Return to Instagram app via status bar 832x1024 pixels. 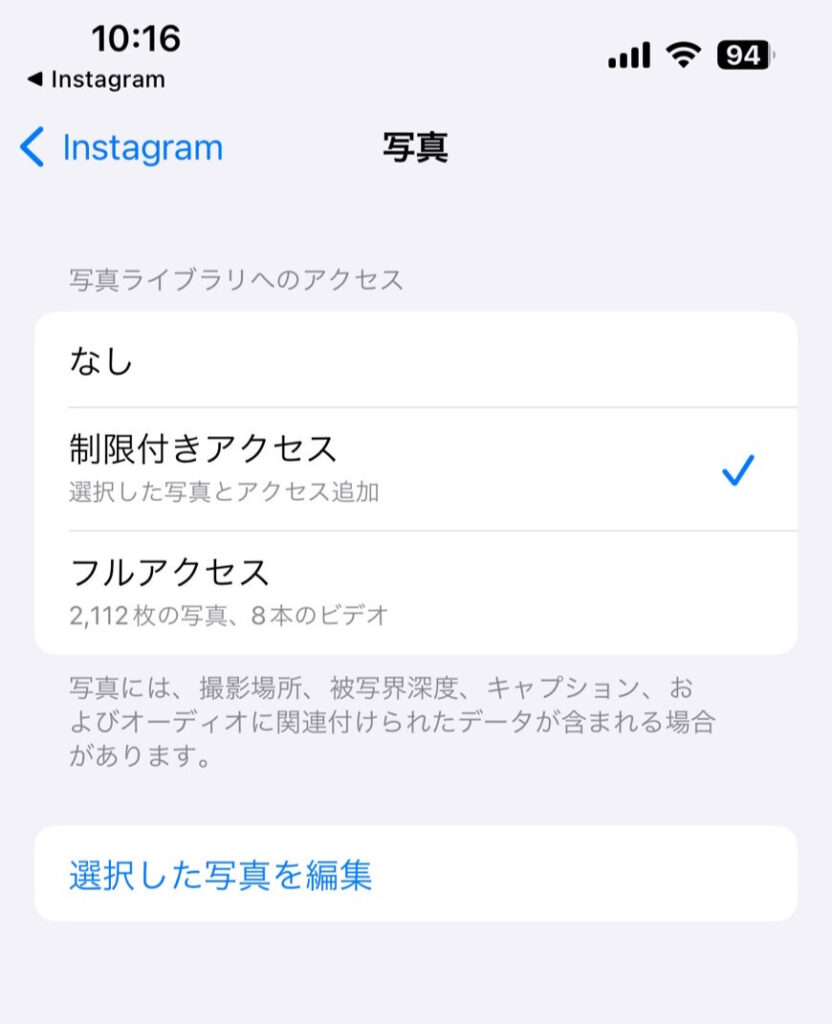pyautogui.click(x=97, y=79)
